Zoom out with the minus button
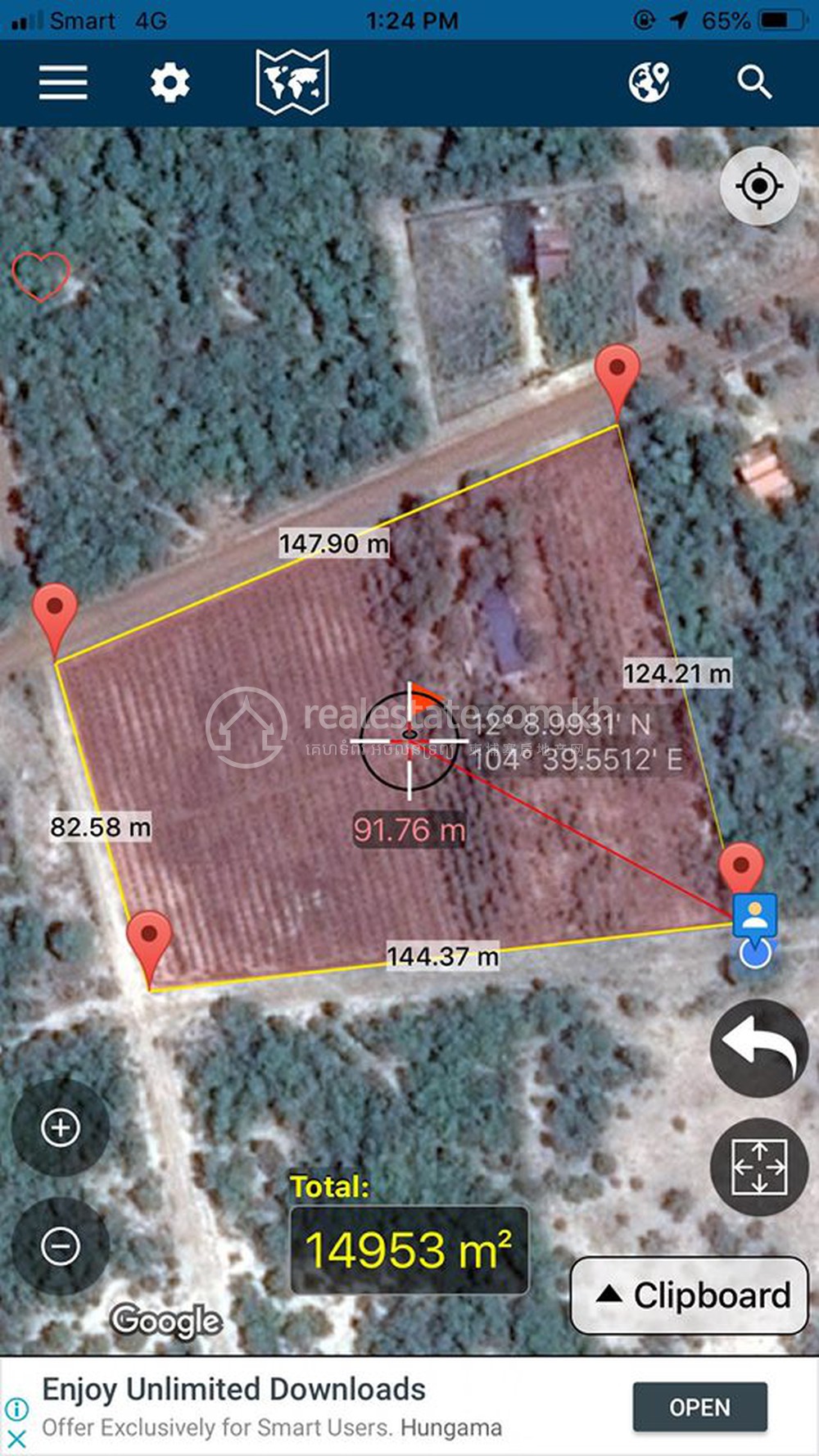 click(61, 1246)
